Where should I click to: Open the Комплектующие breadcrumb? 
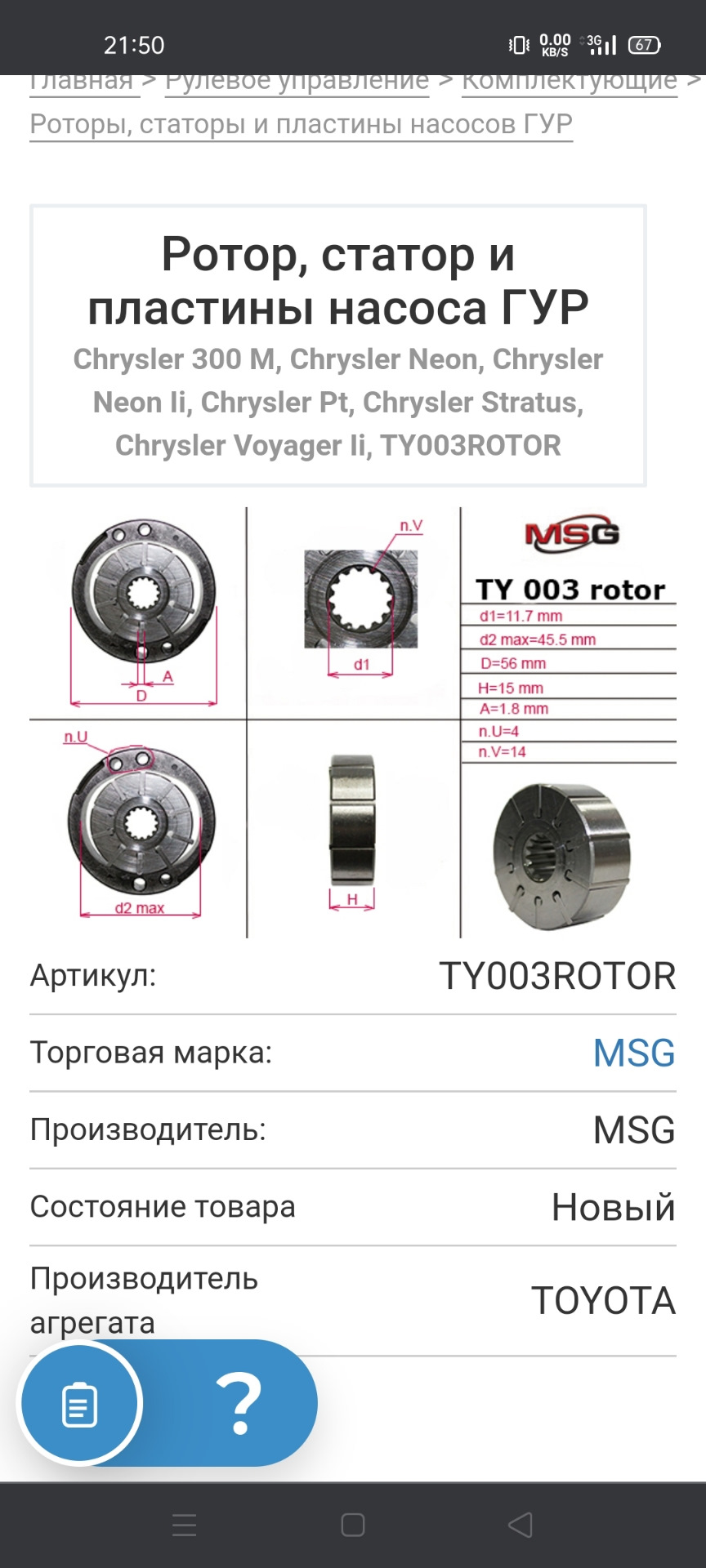point(568,79)
